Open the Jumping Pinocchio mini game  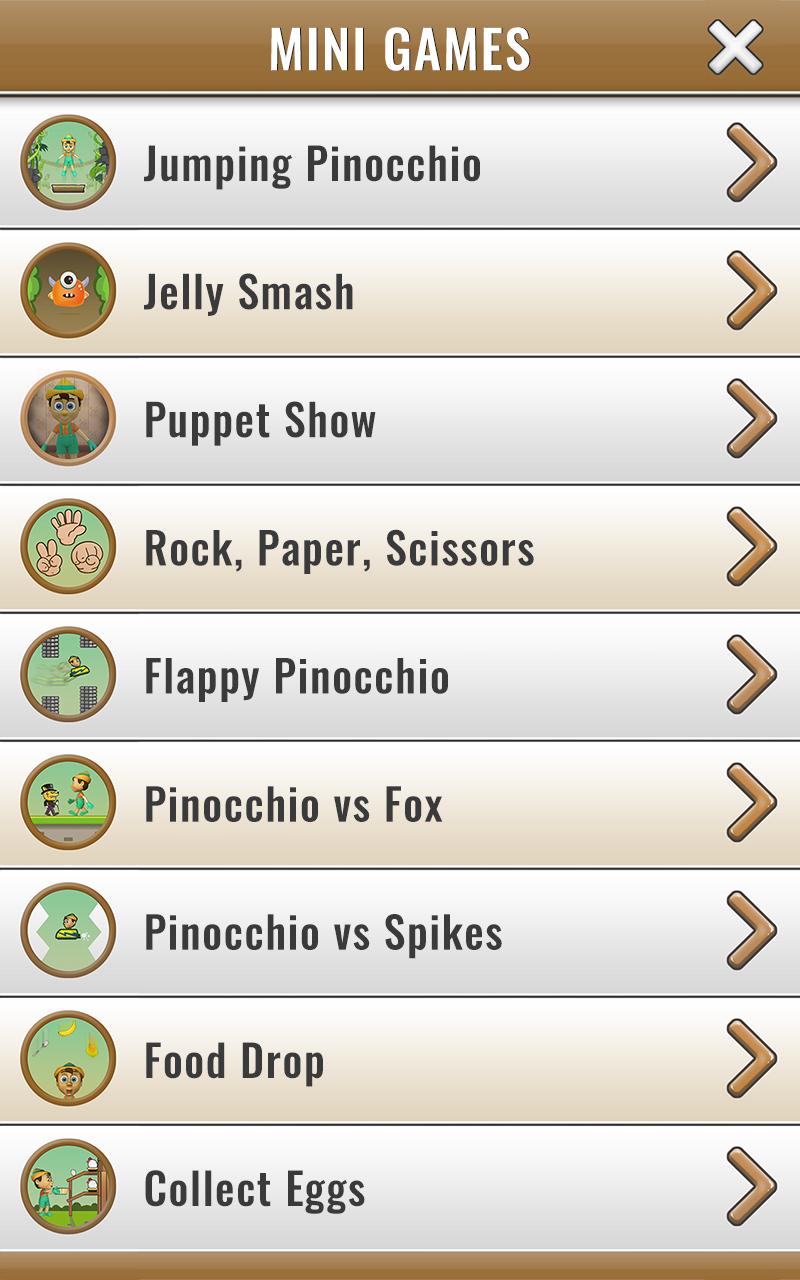[x=400, y=163]
